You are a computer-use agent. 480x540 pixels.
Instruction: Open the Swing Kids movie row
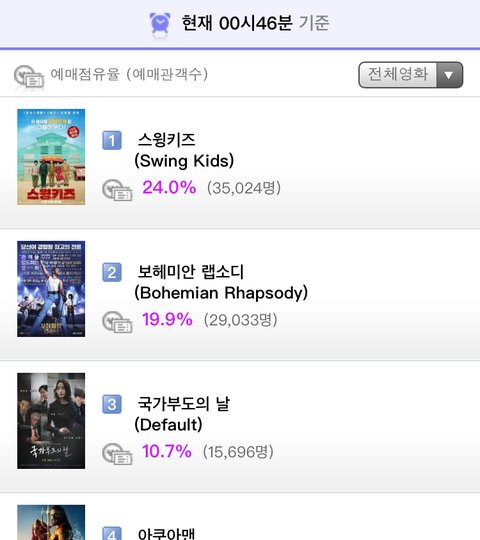point(240,163)
